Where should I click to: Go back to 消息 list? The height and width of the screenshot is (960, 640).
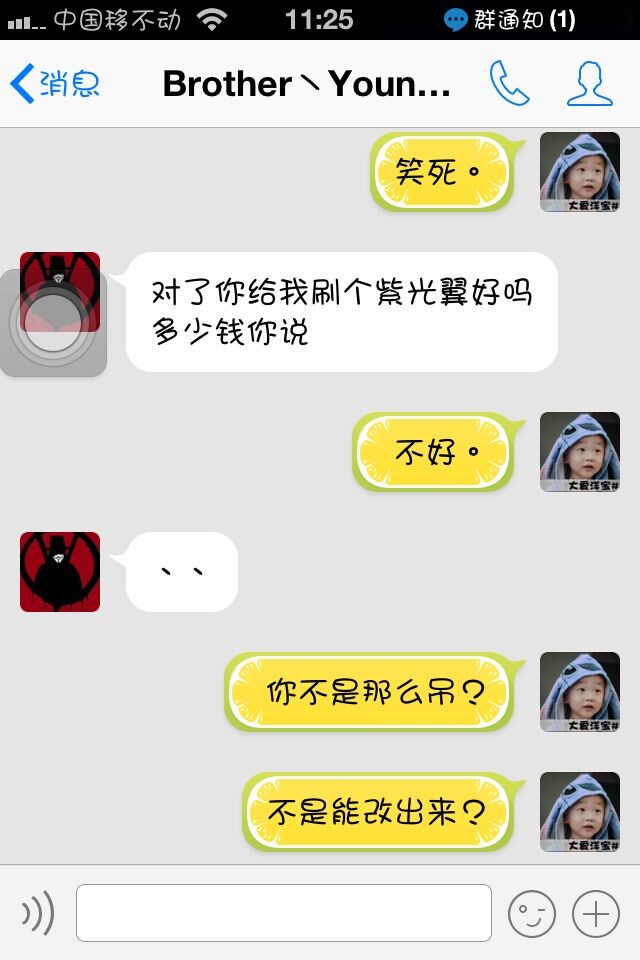[x=55, y=85]
